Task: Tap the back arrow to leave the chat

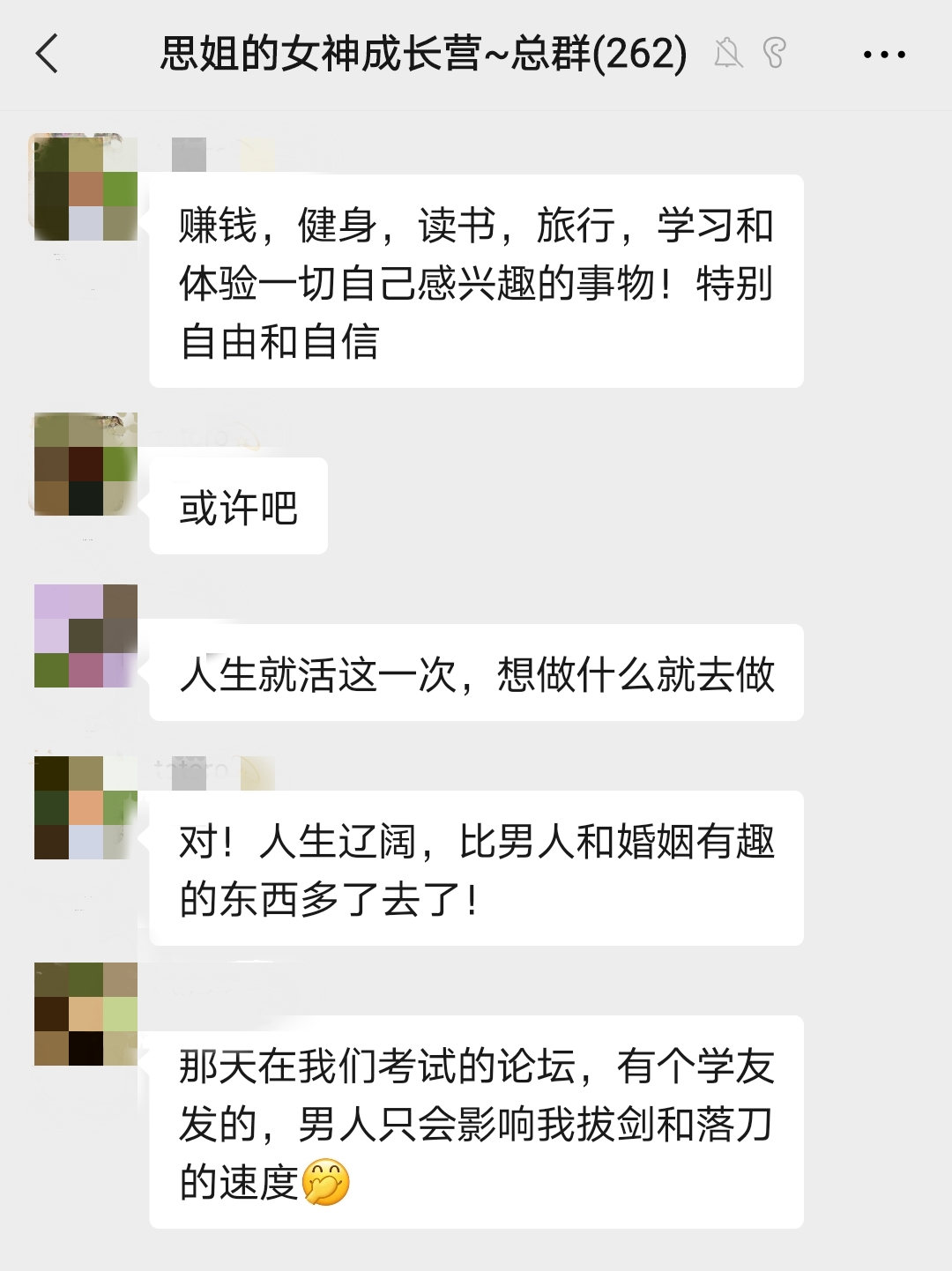Action: (46, 55)
